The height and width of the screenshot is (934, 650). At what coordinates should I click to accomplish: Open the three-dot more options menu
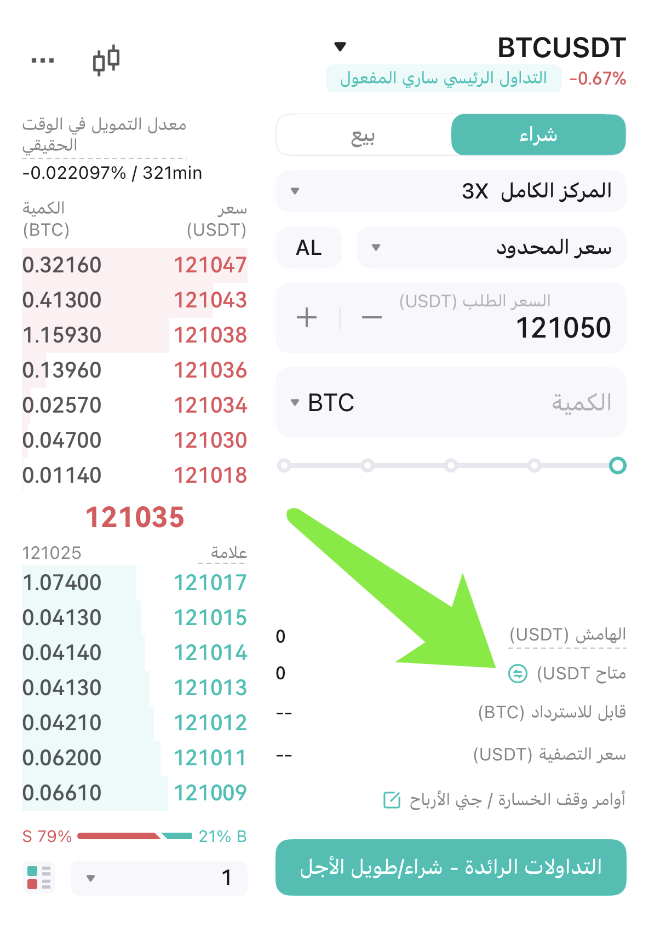[x=43, y=60]
